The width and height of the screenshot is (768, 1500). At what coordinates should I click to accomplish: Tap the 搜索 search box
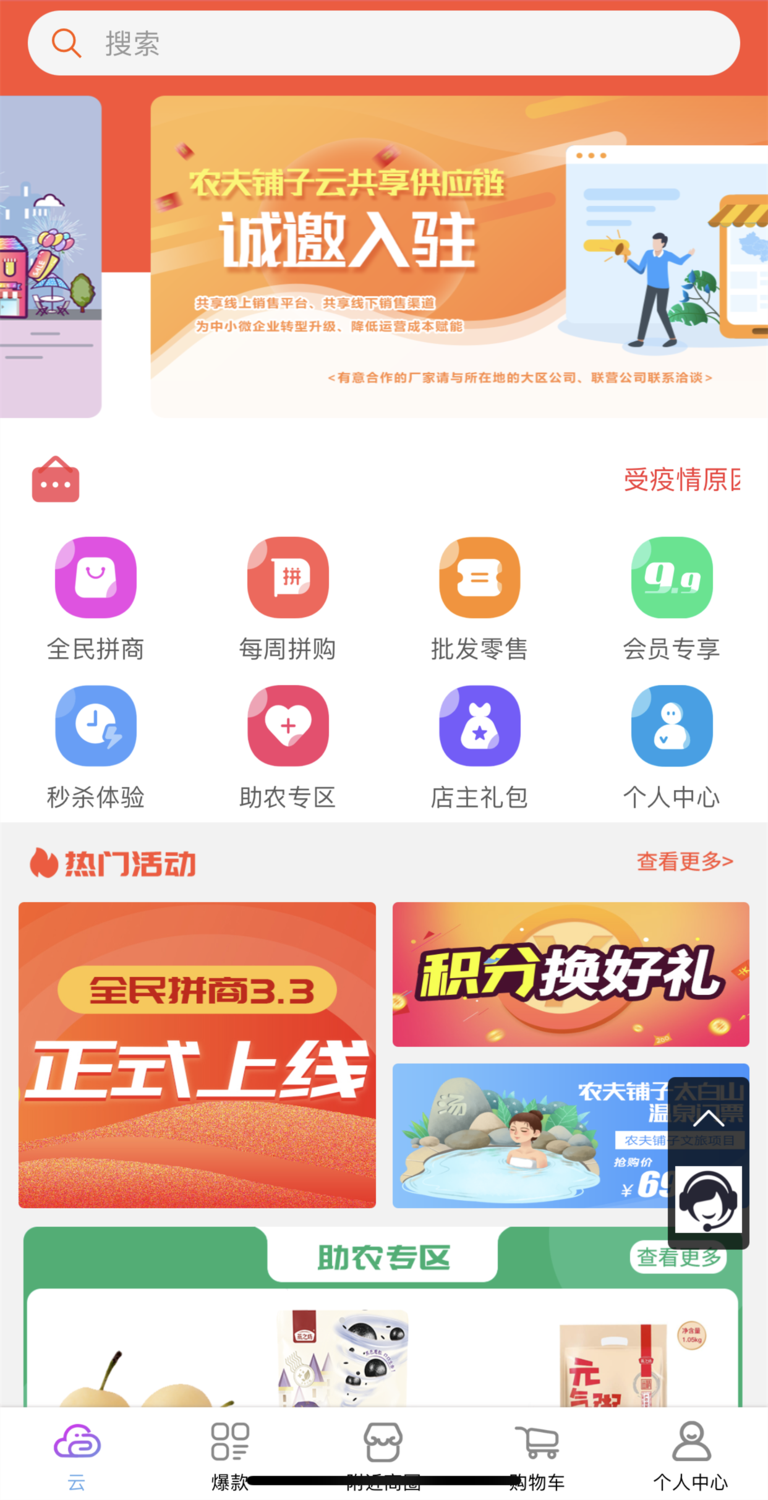384,43
